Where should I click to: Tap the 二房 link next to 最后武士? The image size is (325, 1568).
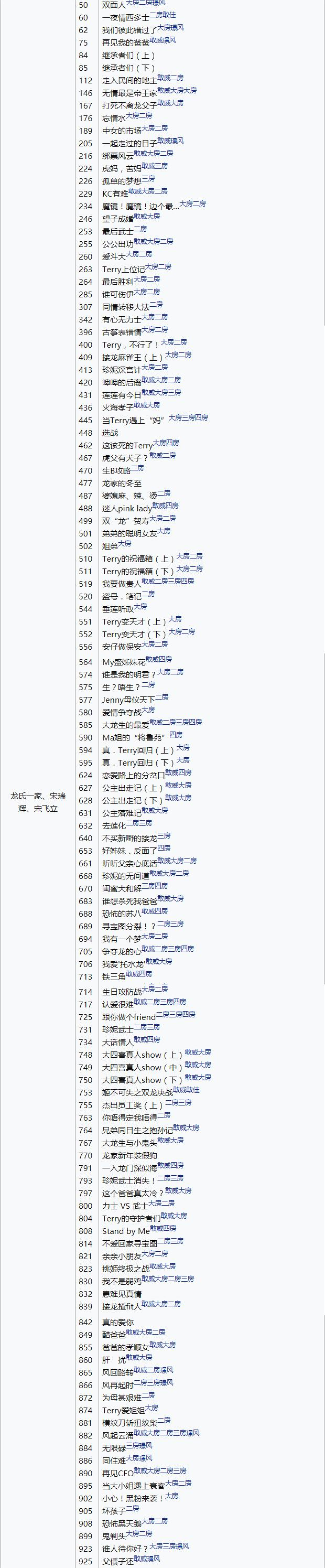(x=140, y=229)
